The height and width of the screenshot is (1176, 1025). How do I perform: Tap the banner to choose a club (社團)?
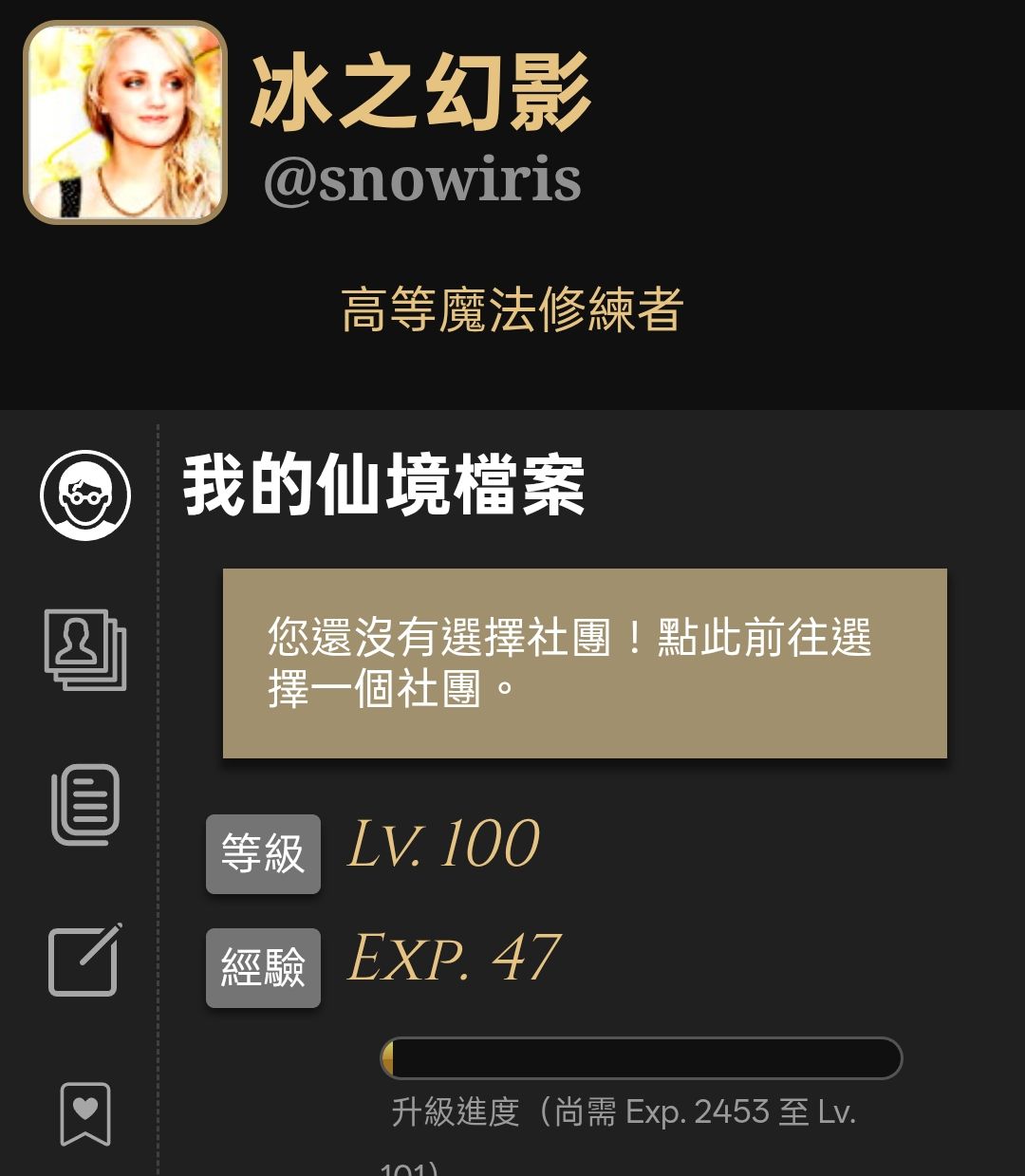tap(585, 663)
